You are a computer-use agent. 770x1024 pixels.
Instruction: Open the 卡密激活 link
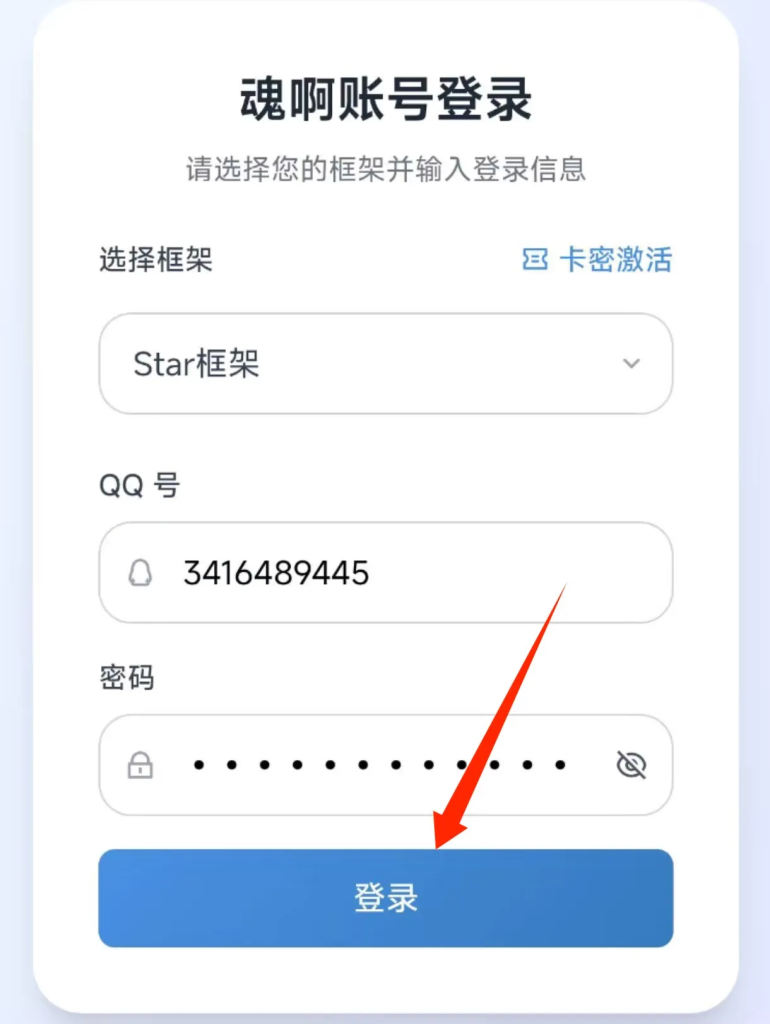click(x=598, y=260)
